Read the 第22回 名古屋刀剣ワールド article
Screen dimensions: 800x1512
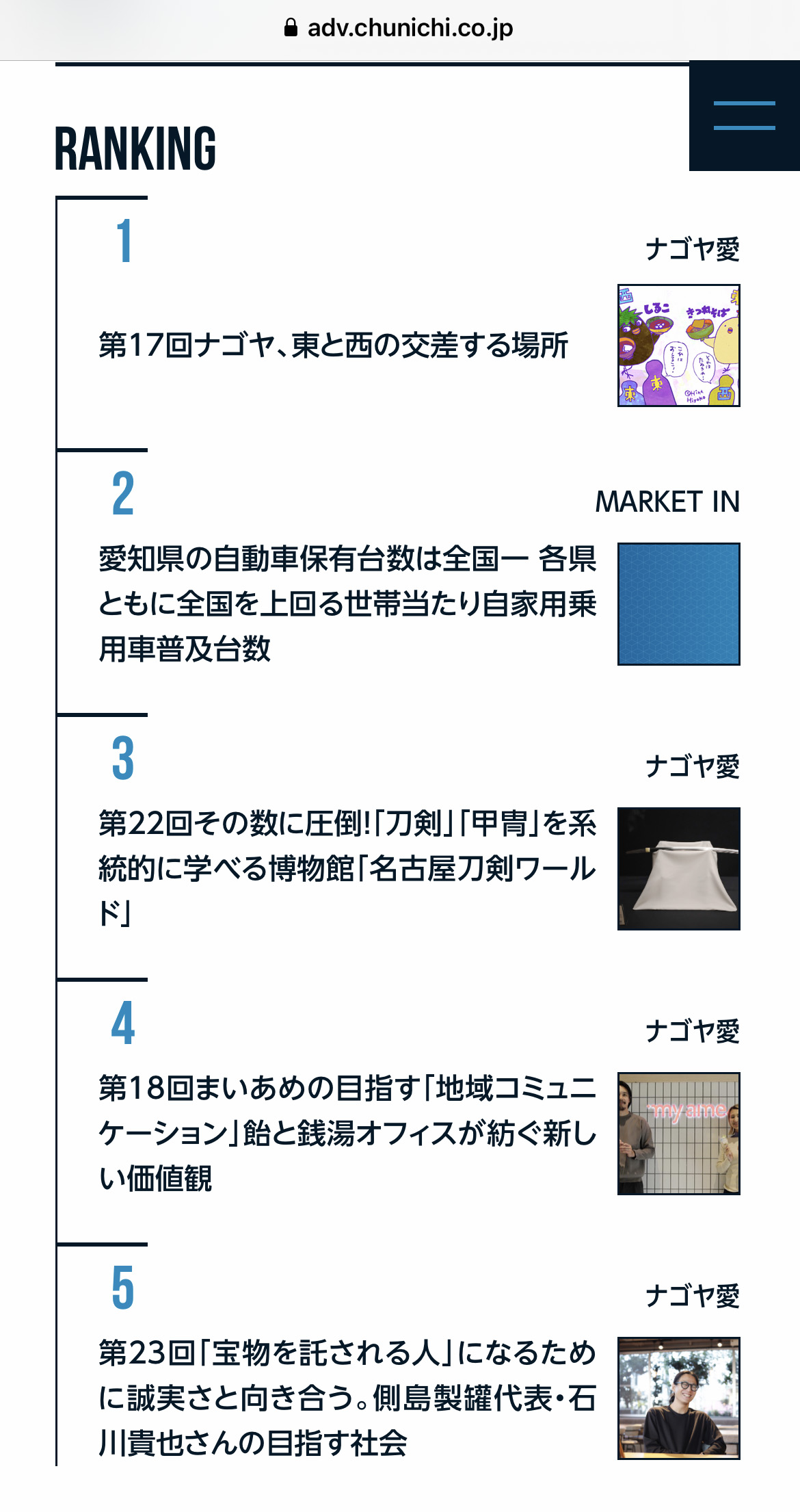pyautogui.click(x=347, y=868)
